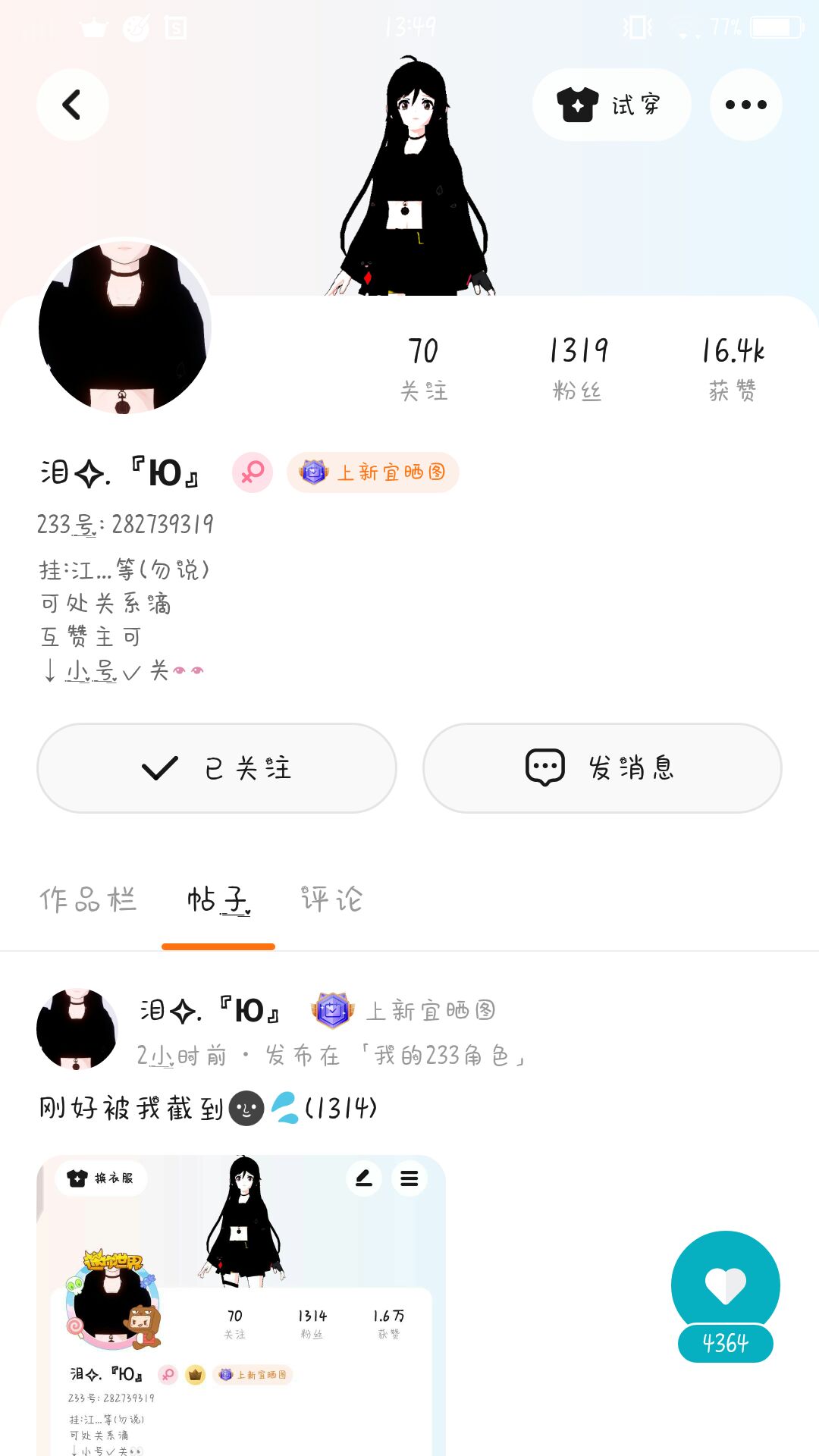
Task: Unfollow via the 已关注 button
Action: coord(217,768)
